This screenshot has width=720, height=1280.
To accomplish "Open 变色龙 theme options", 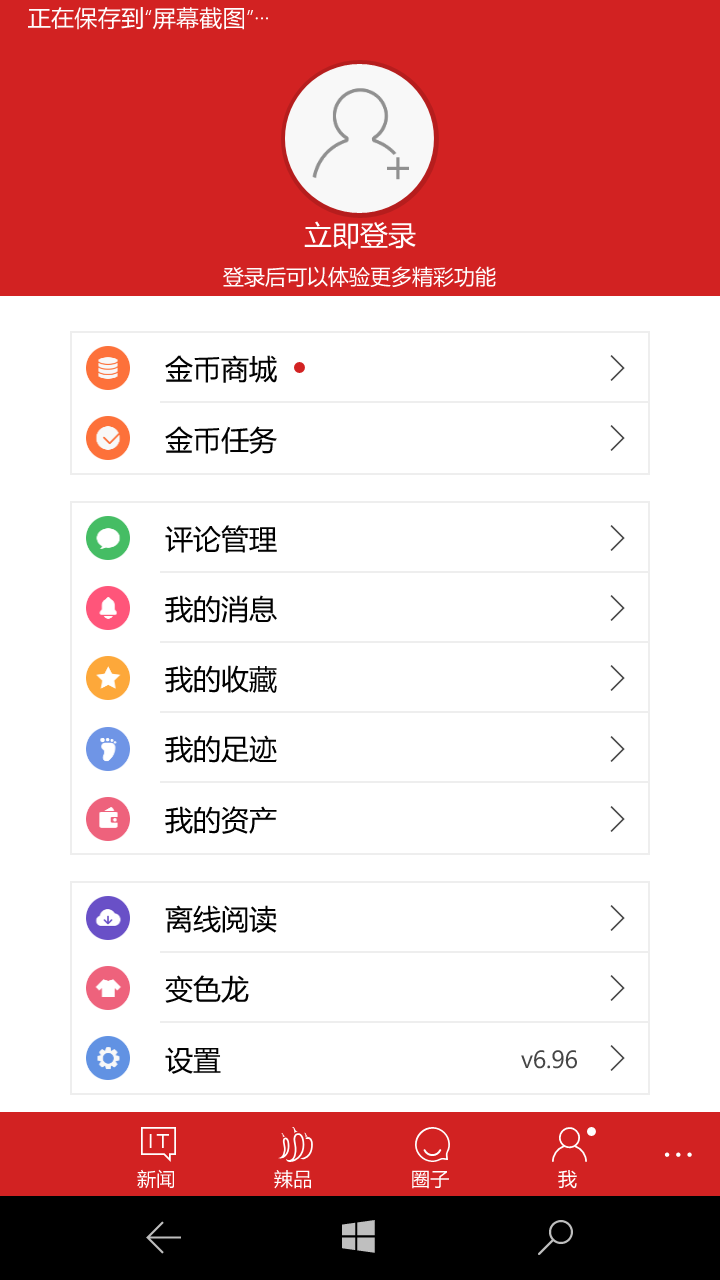I will (x=360, y=989).
